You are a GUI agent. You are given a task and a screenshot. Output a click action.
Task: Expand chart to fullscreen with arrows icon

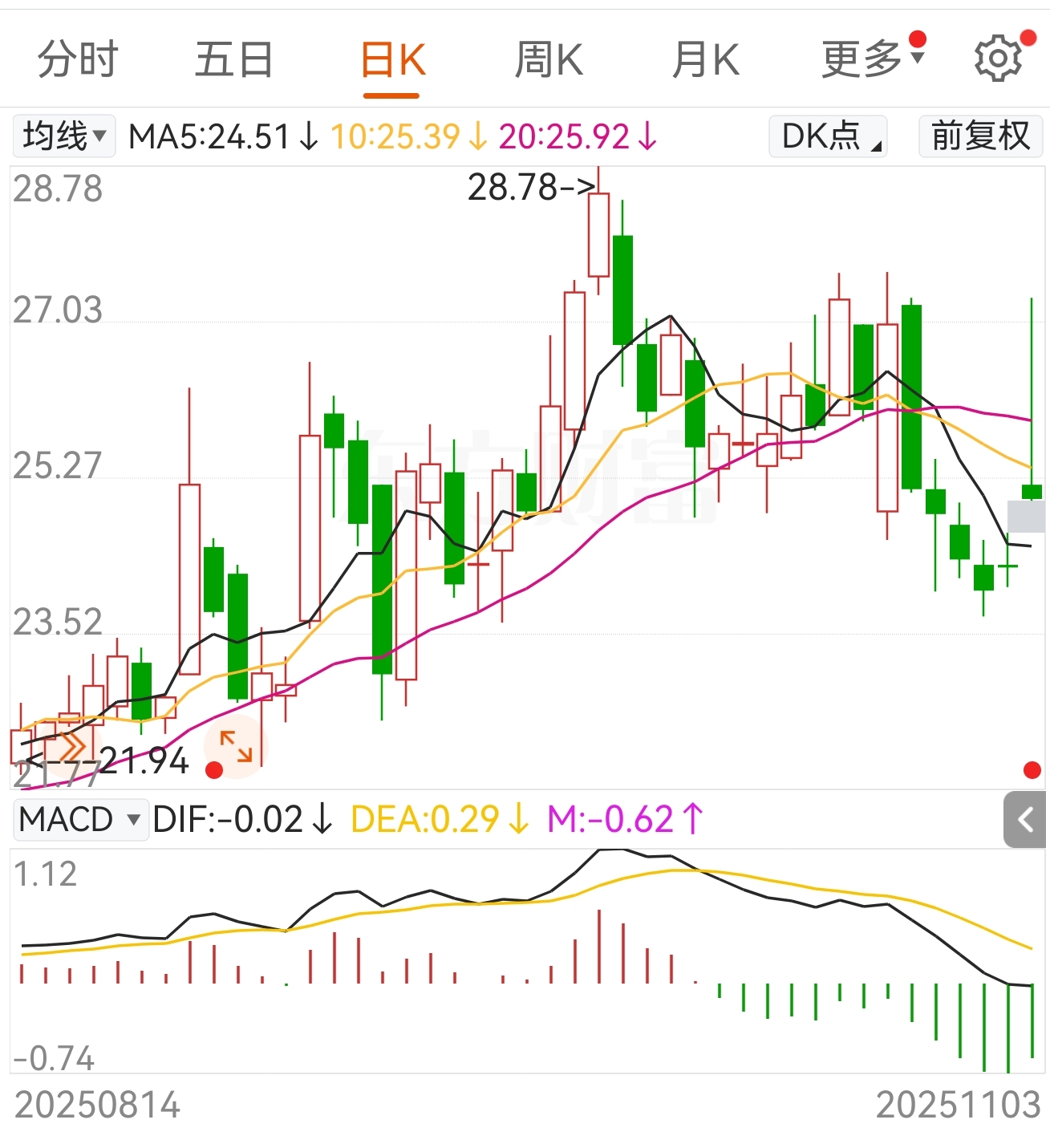236,747
